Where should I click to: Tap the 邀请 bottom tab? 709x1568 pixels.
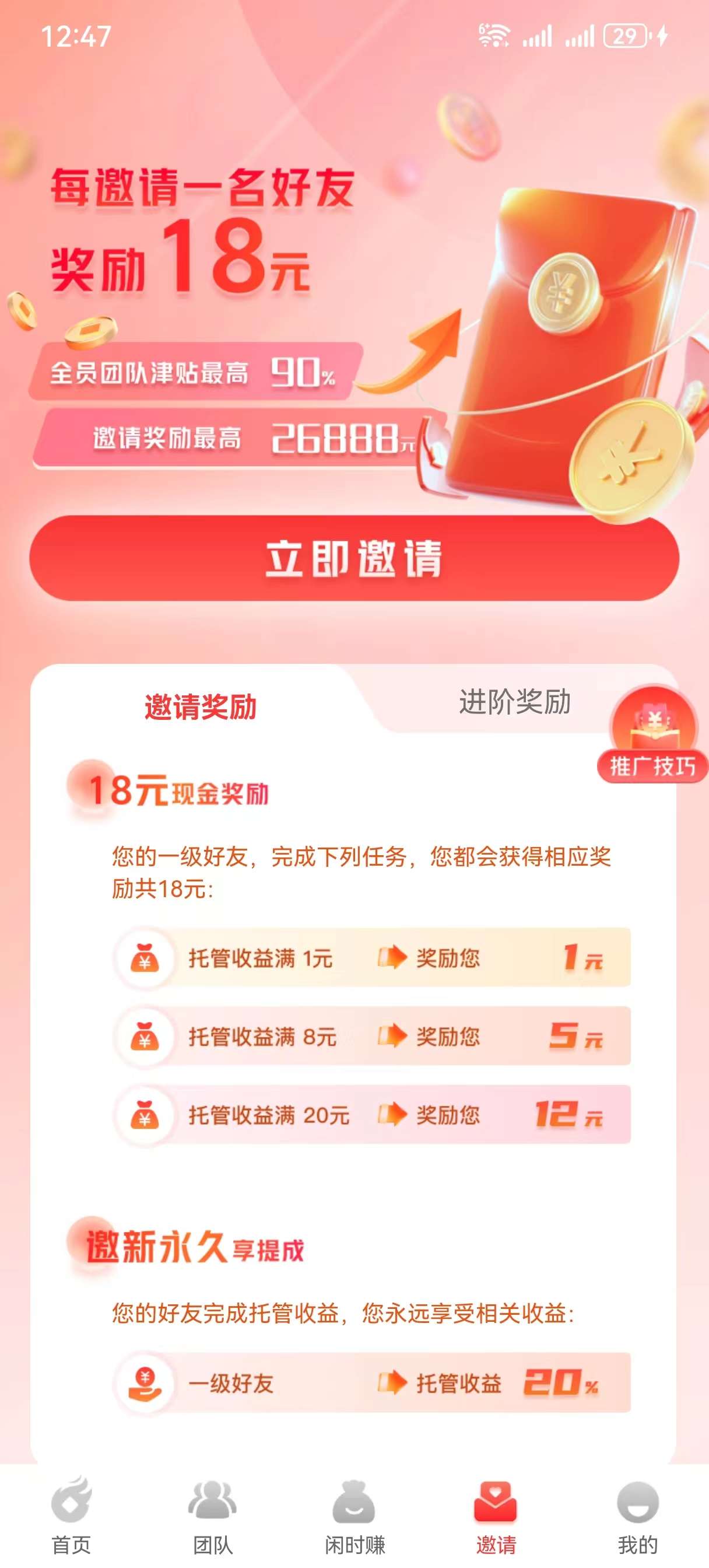tap(496, 1515)
